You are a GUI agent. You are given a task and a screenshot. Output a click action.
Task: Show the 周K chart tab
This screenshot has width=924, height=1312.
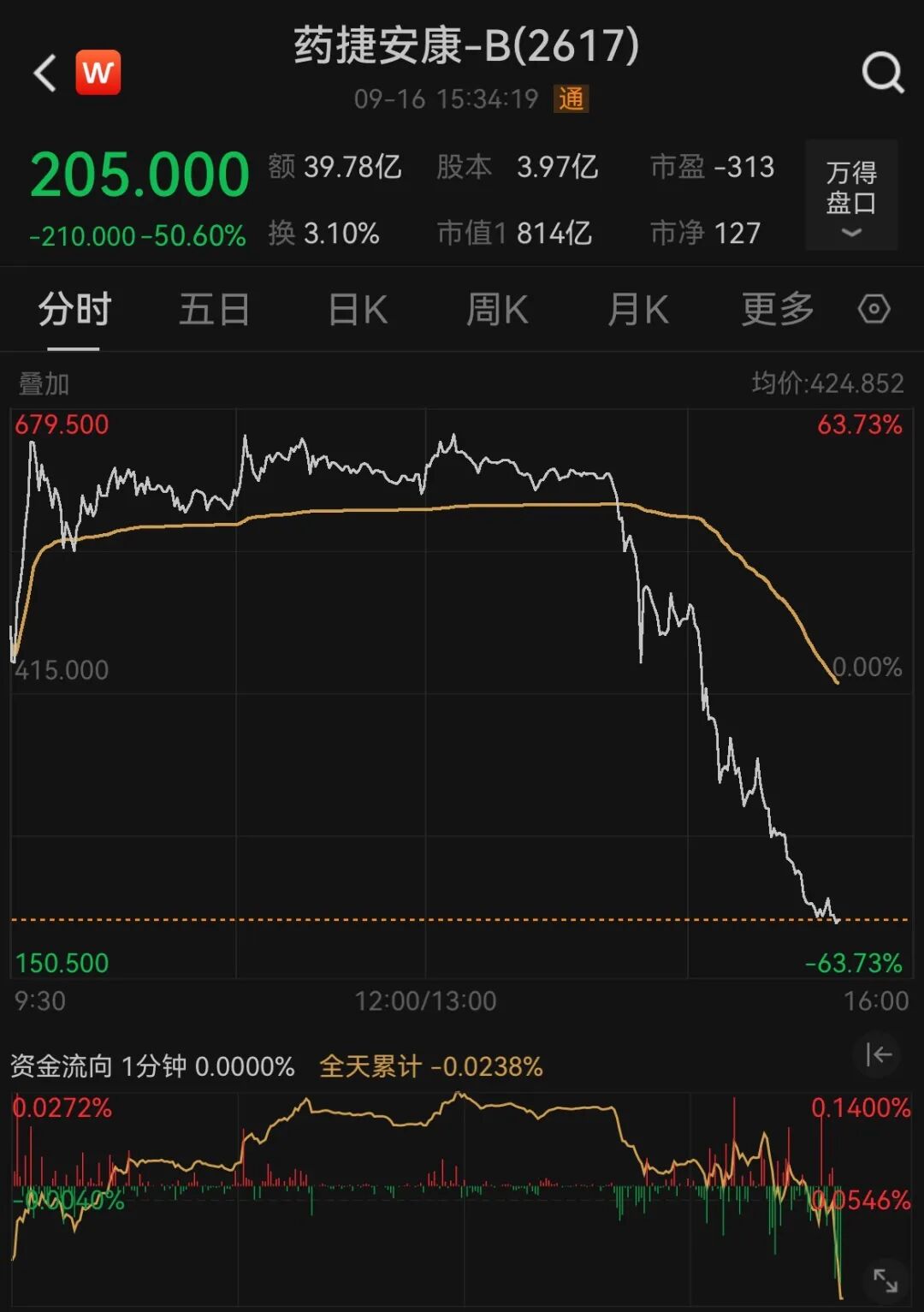click(x=497, y=309)
